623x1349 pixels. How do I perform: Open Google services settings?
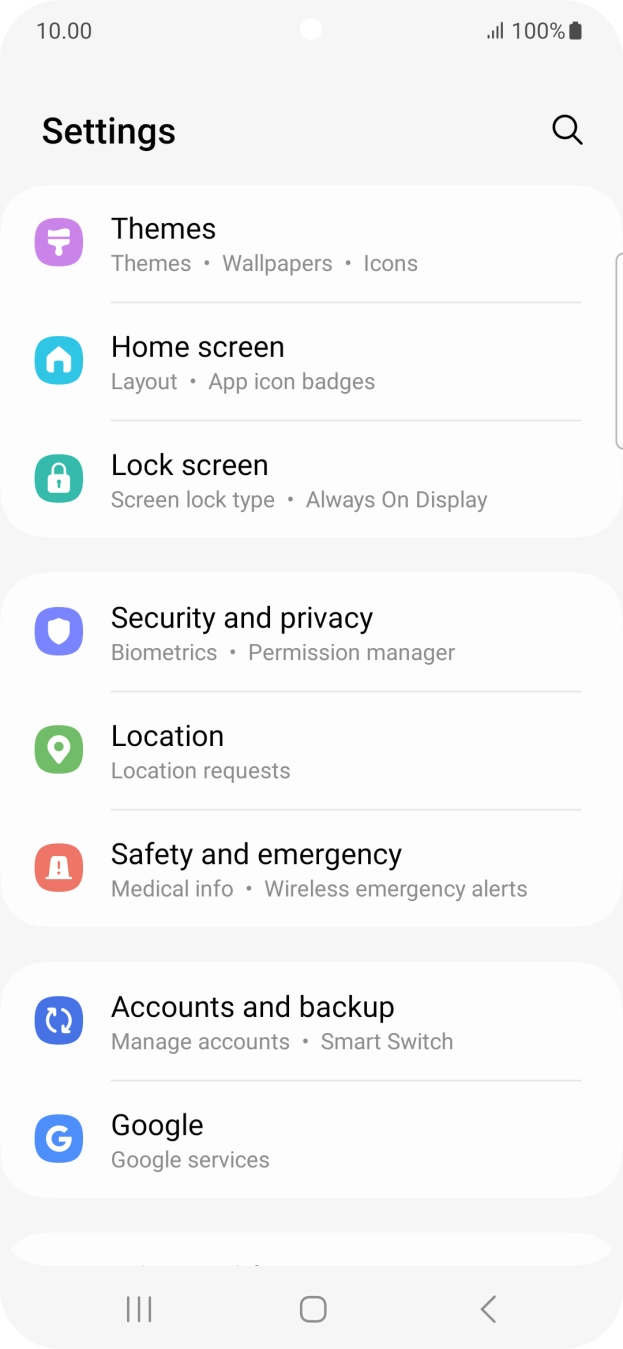click(310, 1141)
